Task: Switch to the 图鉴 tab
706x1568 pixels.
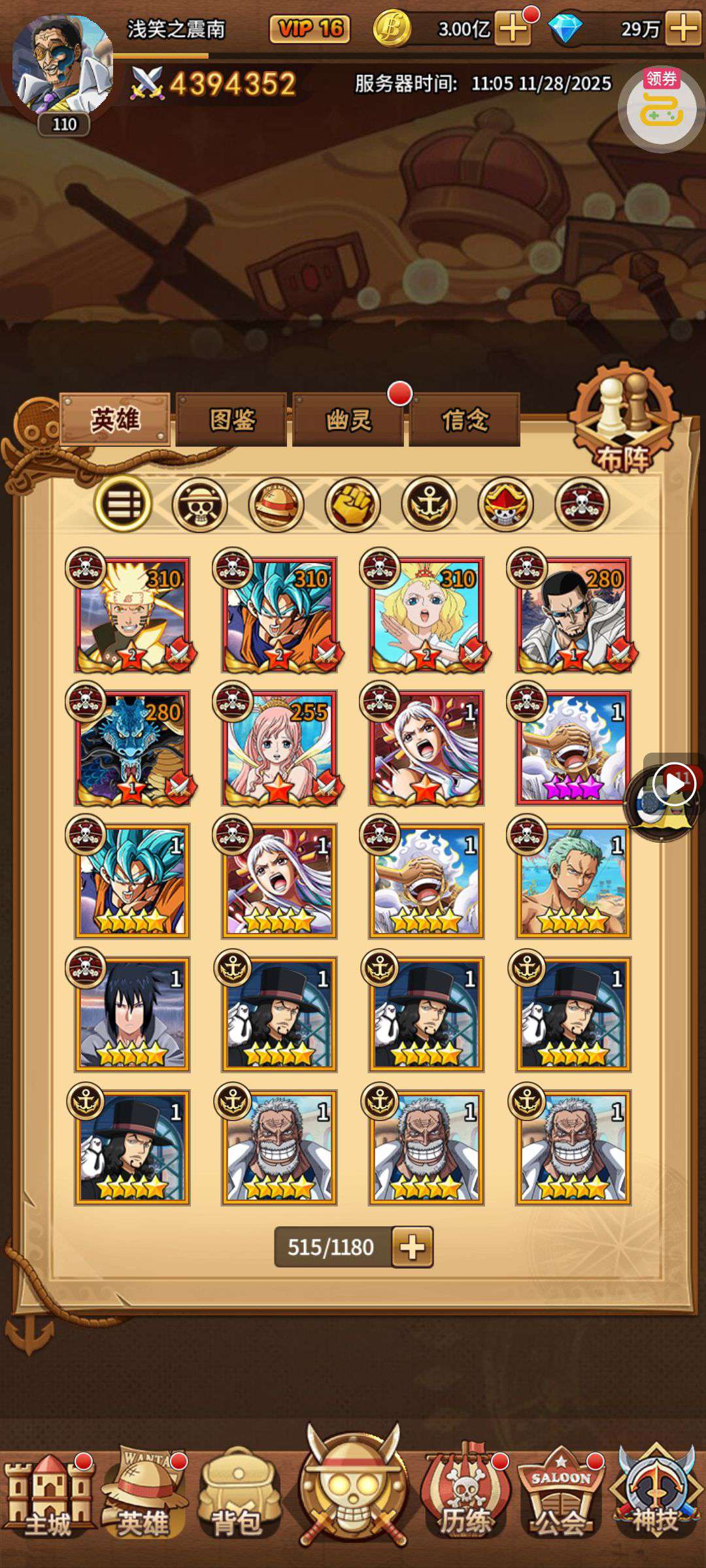Action: click(x=231, y=420)
